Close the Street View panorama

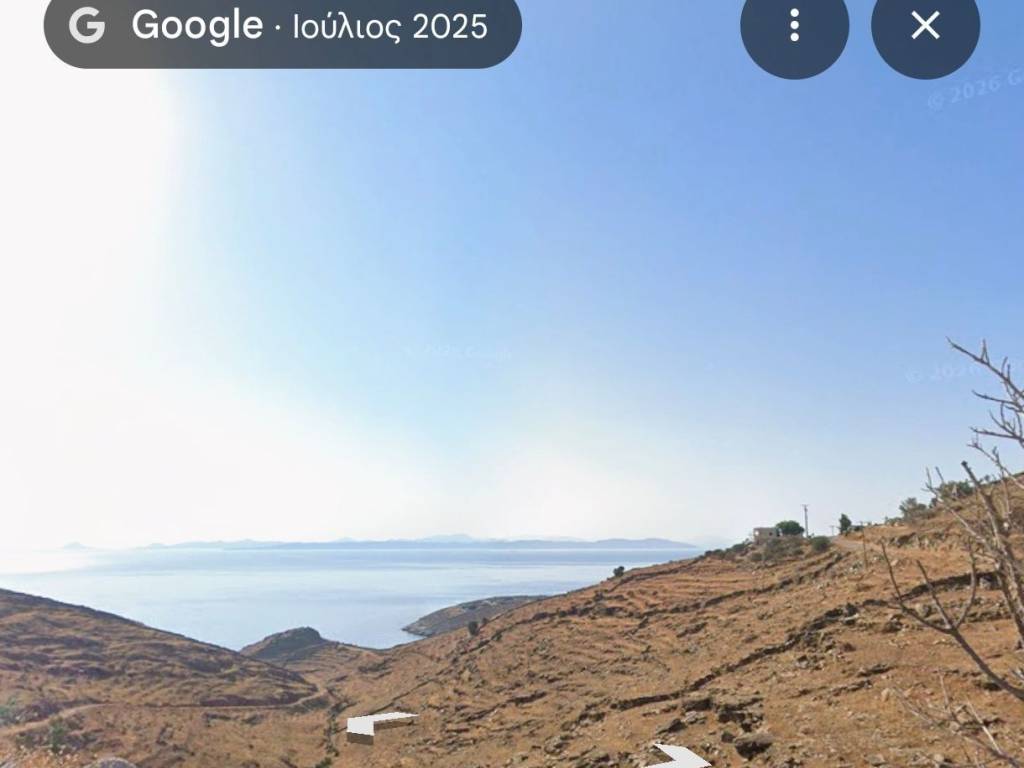click(x=925, y=25)
